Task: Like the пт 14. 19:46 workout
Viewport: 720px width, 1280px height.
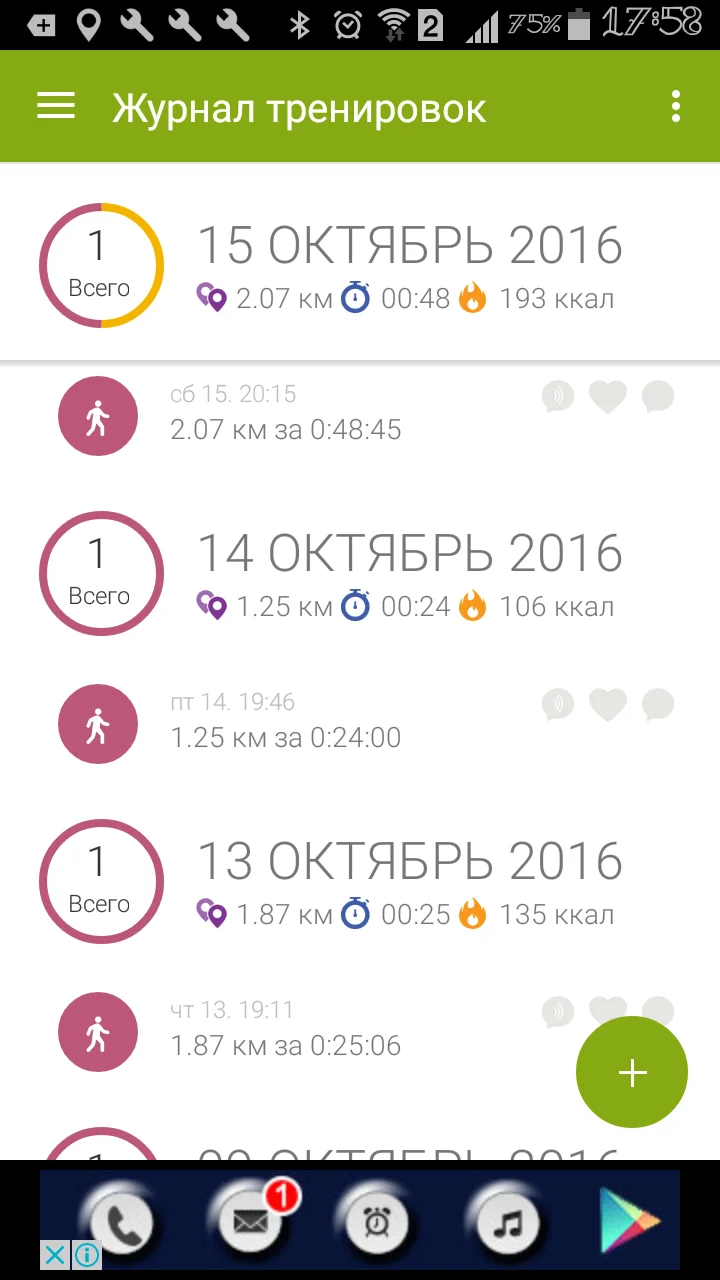Action: tap(607, 705)
